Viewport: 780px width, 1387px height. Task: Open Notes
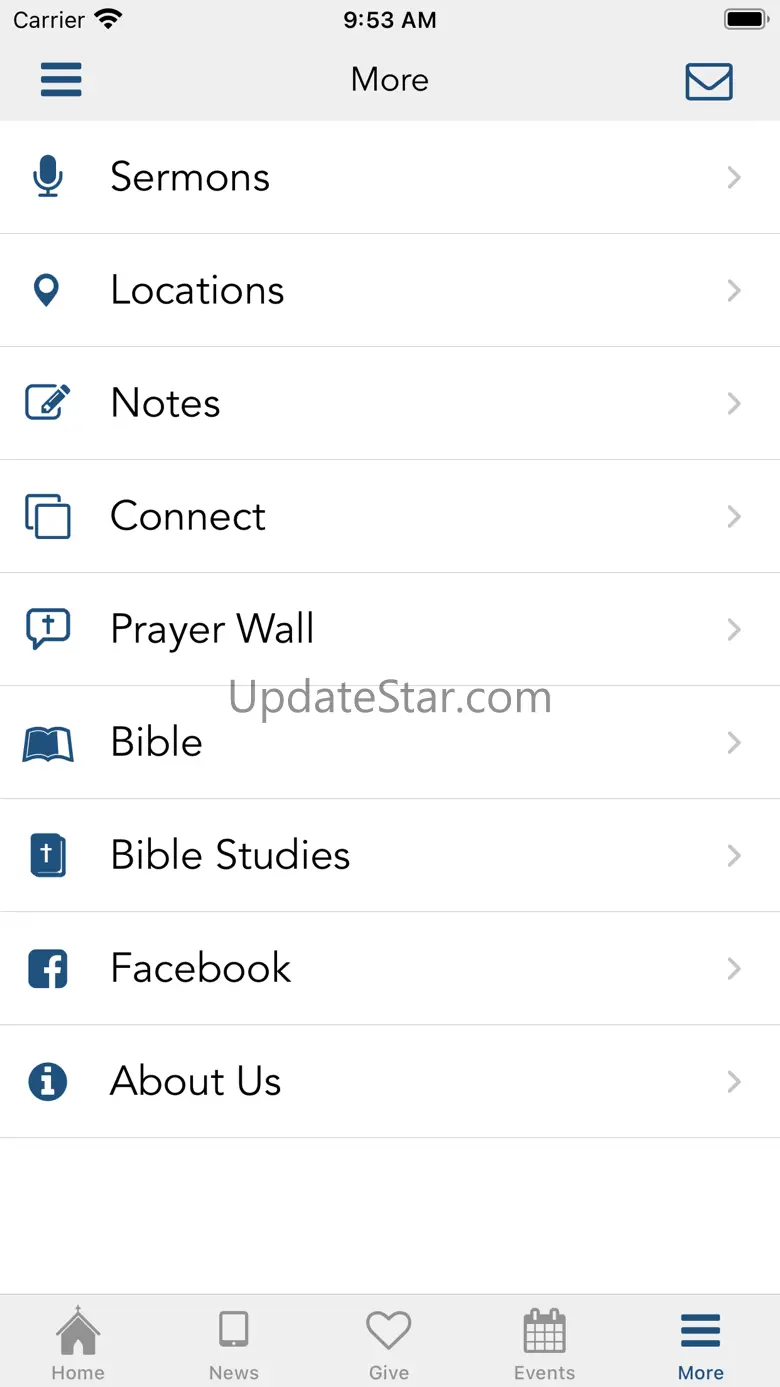(390, 404)
